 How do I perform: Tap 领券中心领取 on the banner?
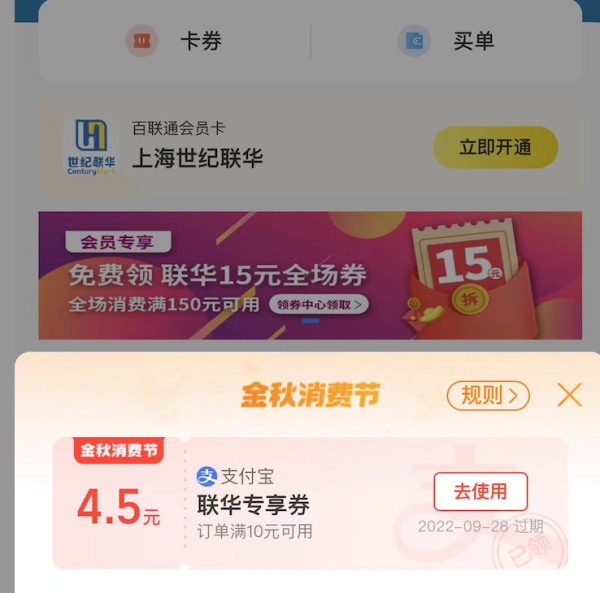[x=319, y=304]
